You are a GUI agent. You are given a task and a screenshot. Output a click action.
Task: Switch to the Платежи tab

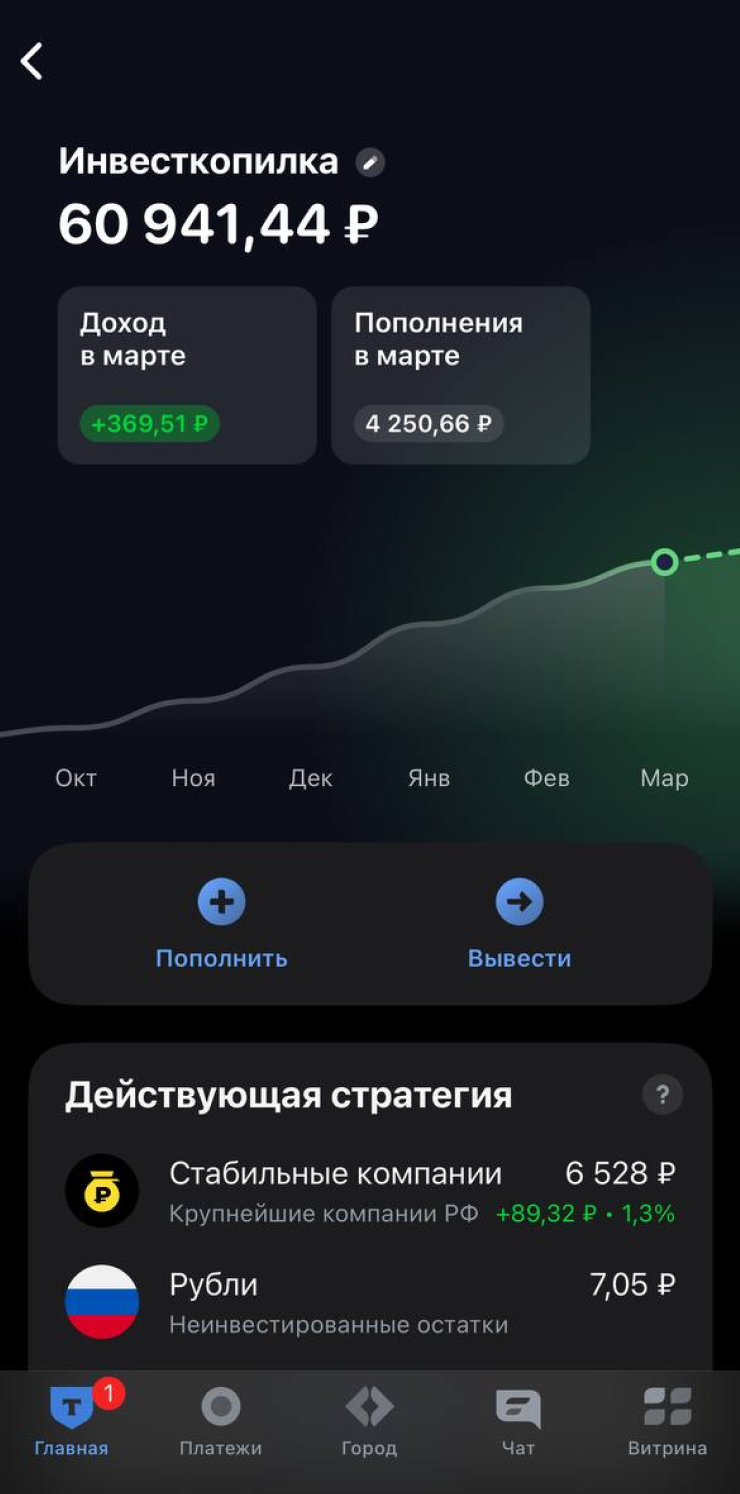220,1420
